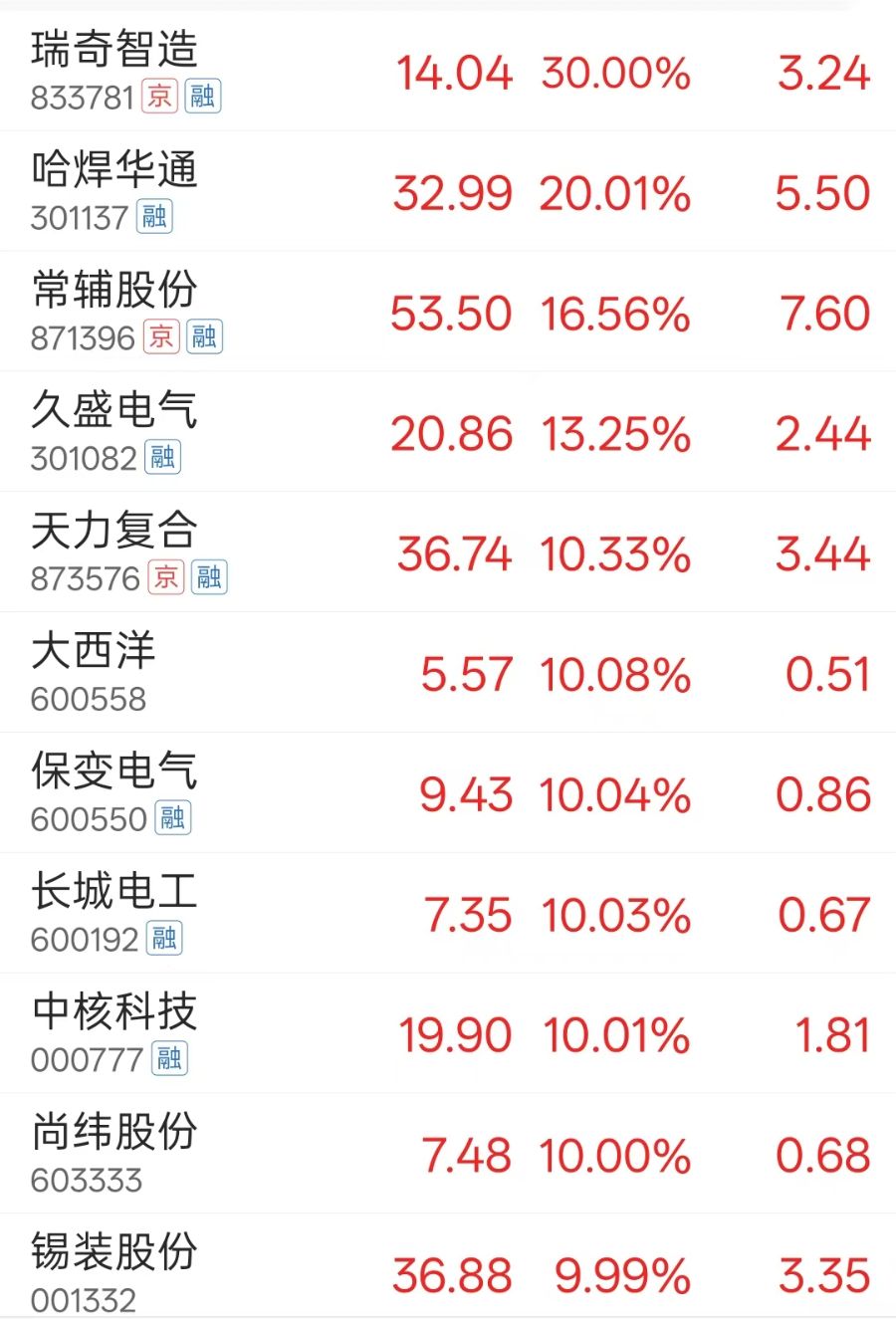This screenshot has width=896, height=1319.
Task: Open the 瑞奇智造 stock row
Action: [114, 50]
